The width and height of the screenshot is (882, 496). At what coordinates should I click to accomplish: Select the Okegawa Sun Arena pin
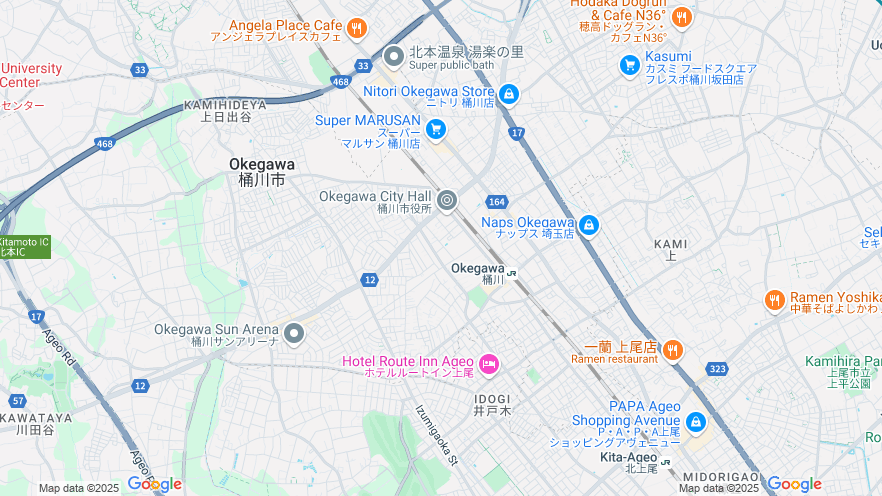coord(293,333)
